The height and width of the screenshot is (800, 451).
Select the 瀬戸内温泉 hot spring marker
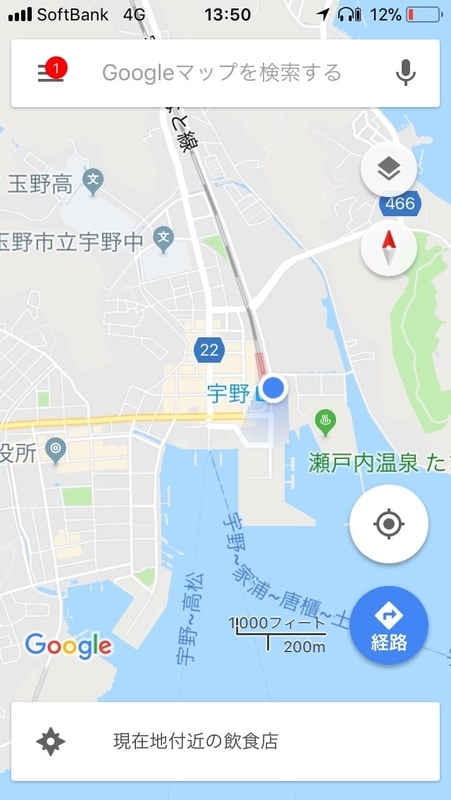tap(325, 422)
